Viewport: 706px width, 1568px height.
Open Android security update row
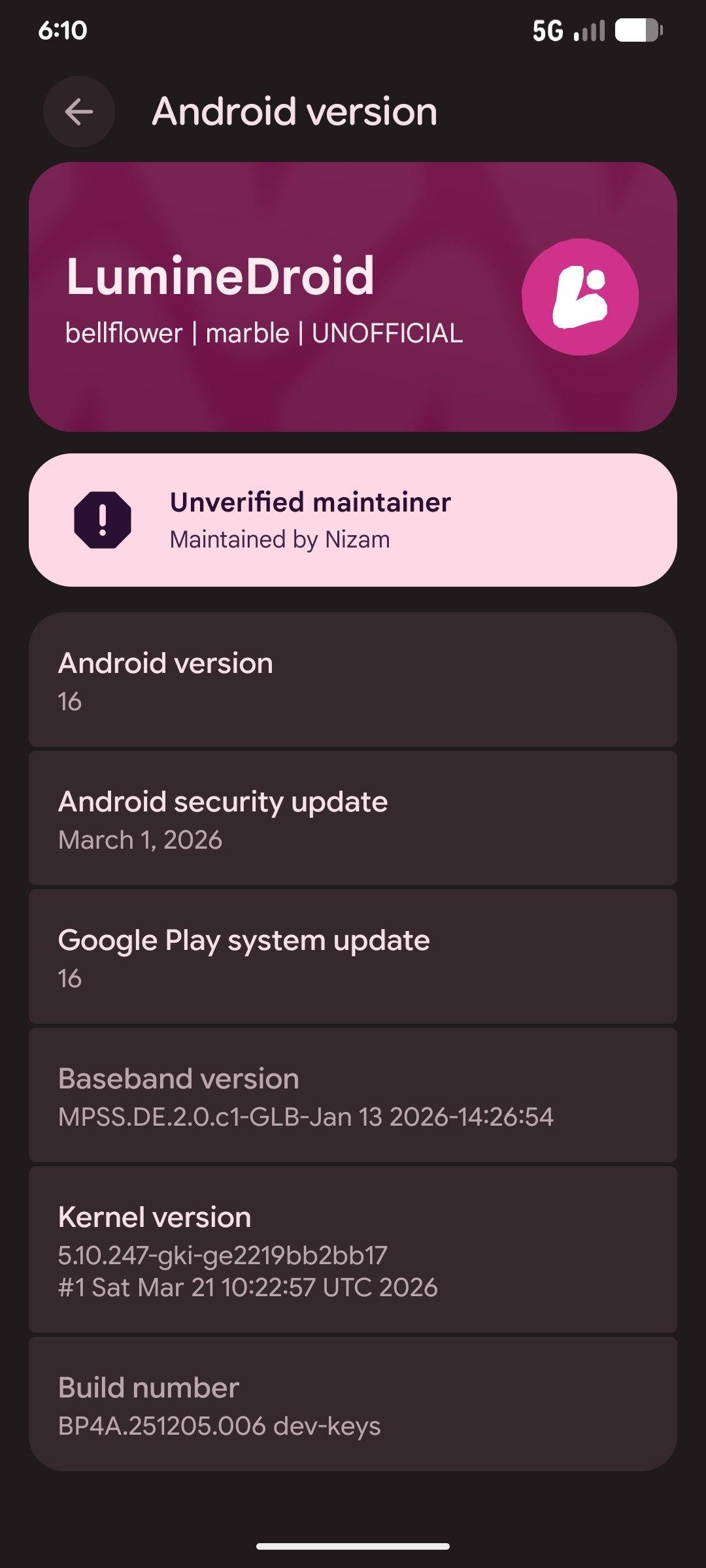(353, 819)
